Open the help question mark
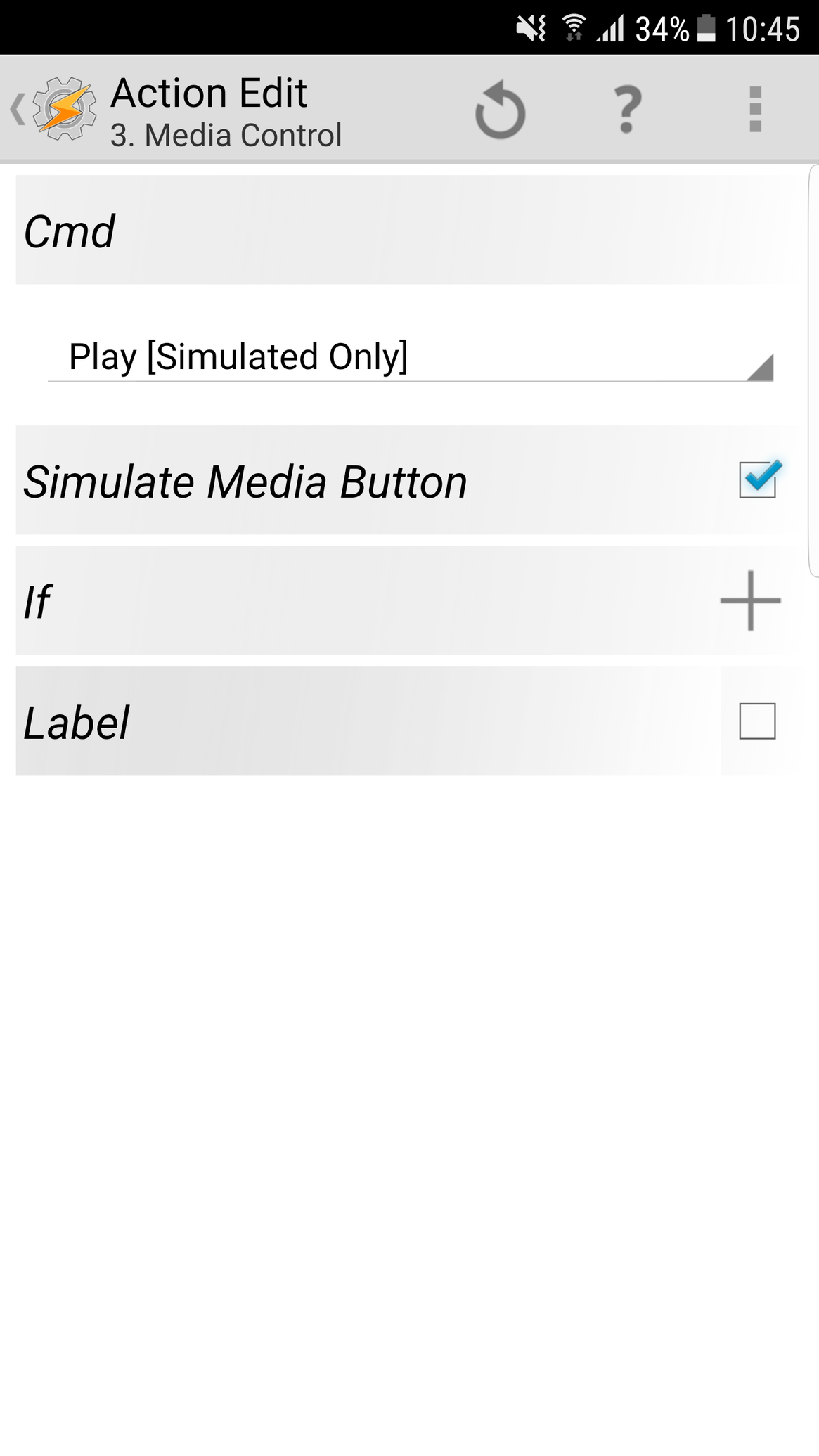 628,110
